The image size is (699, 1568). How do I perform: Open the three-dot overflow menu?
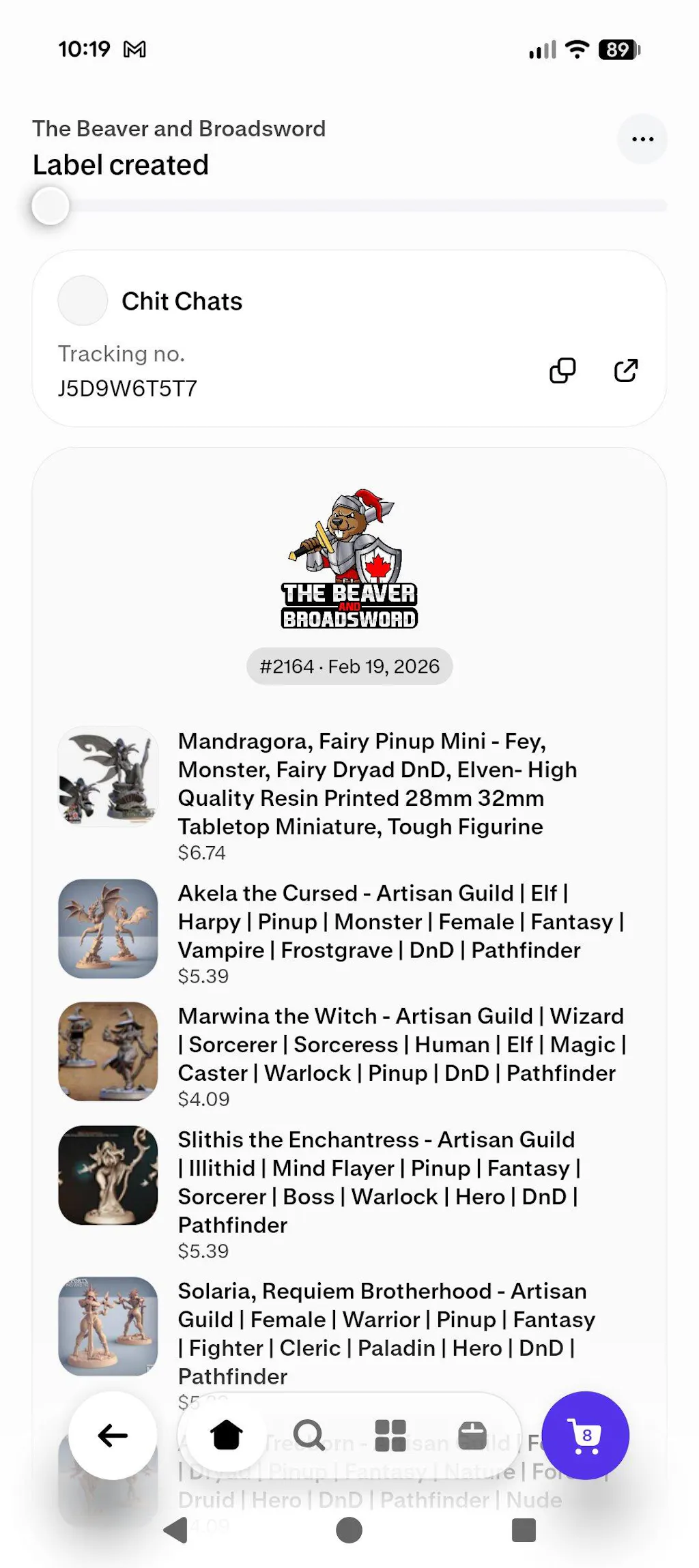point(642,139)
